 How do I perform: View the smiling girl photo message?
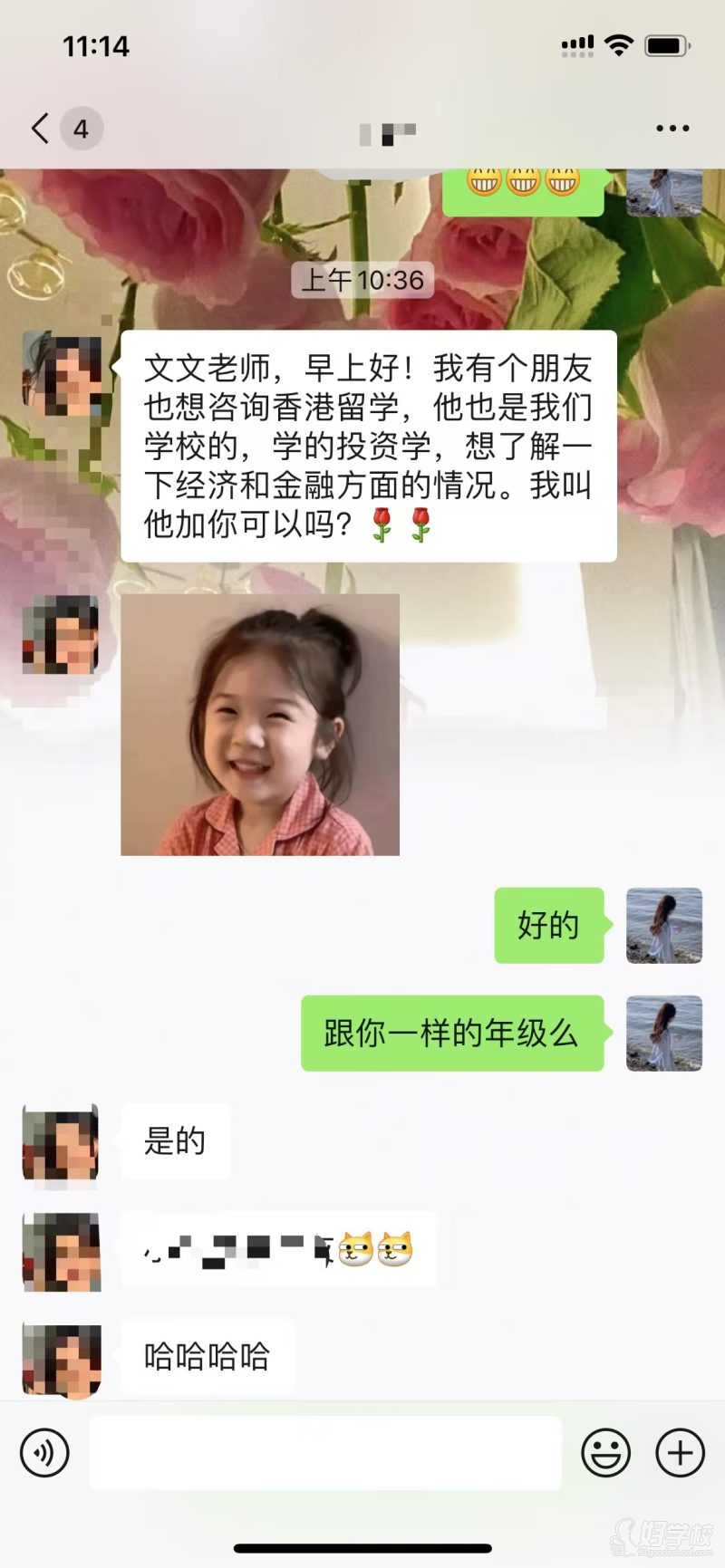click(260, 725)
